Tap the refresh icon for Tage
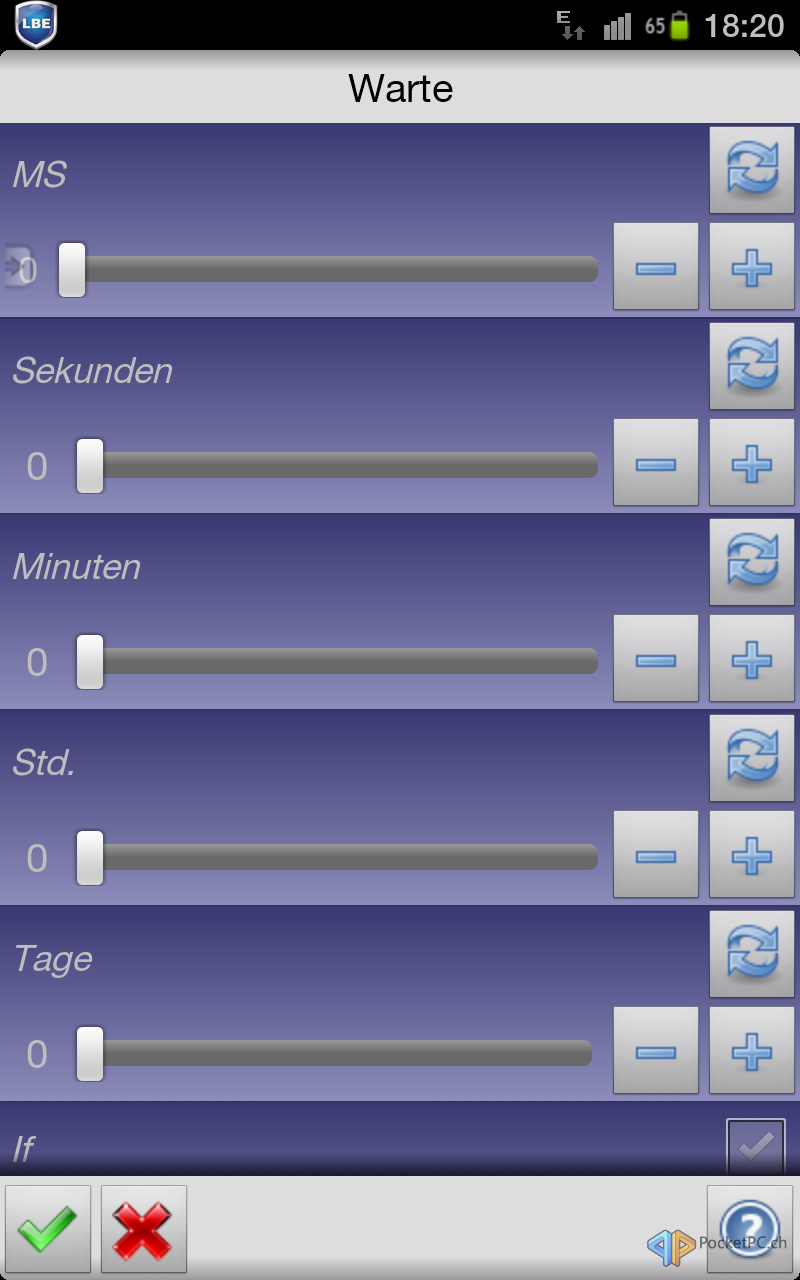The image size is (800, 1280). point(752,954)
